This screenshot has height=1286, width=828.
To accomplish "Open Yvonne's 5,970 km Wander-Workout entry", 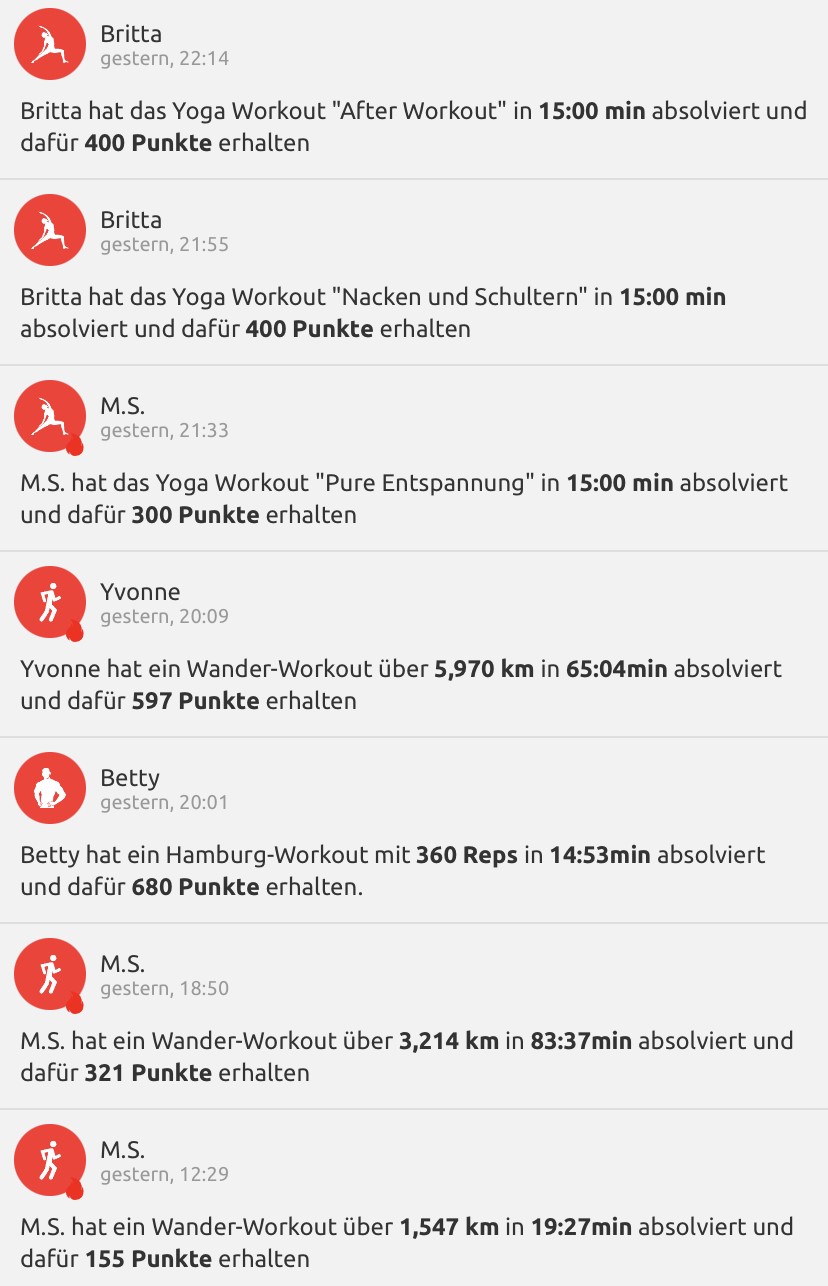I will pos(414,684).
